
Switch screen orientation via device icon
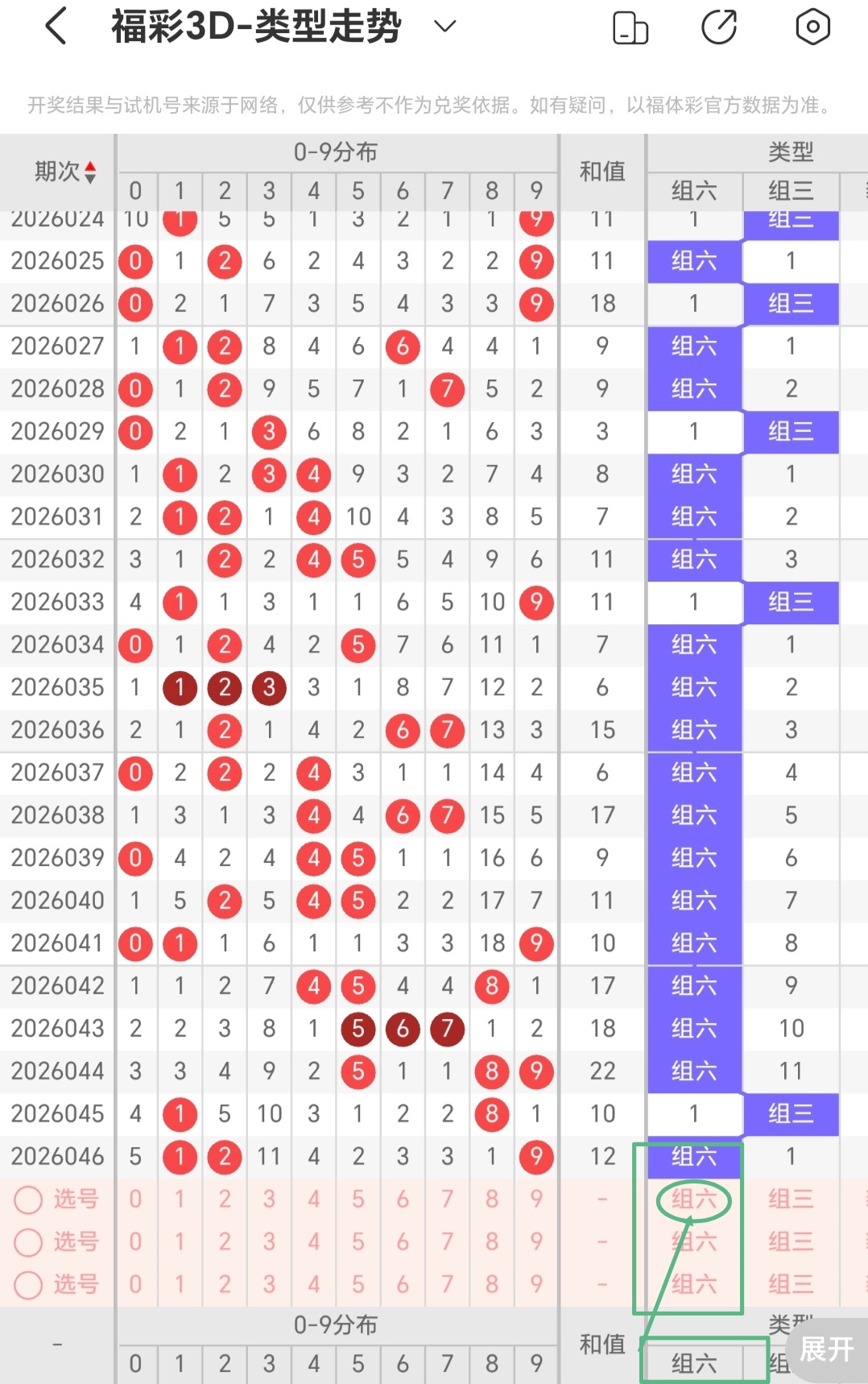pos(630,27)
